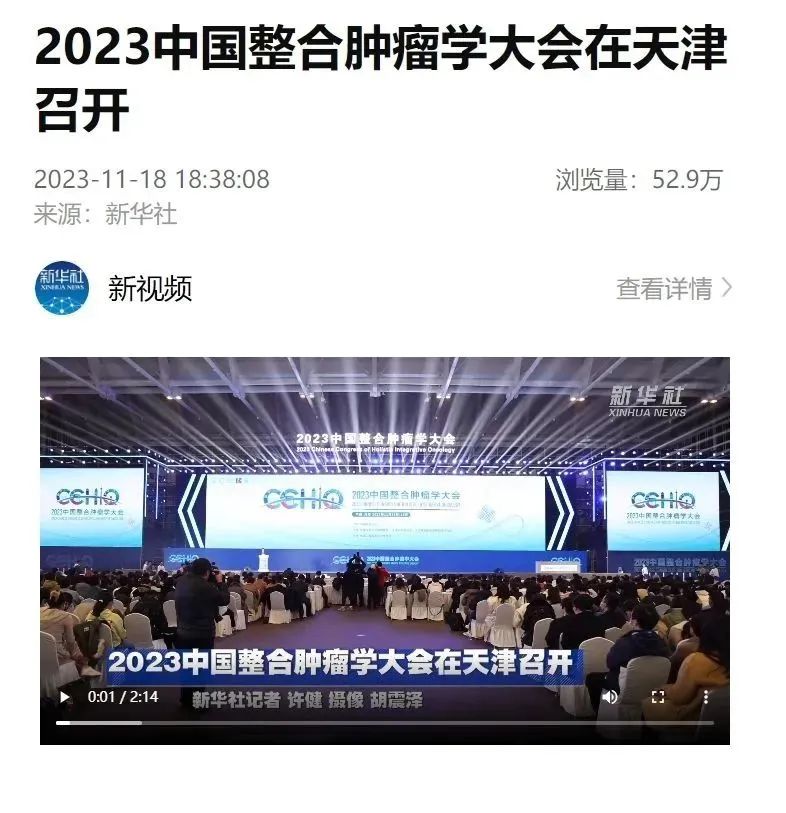Open 查看详情 for the 新视频 source
This screenshot has width=786, height=813.
[674, 289]
